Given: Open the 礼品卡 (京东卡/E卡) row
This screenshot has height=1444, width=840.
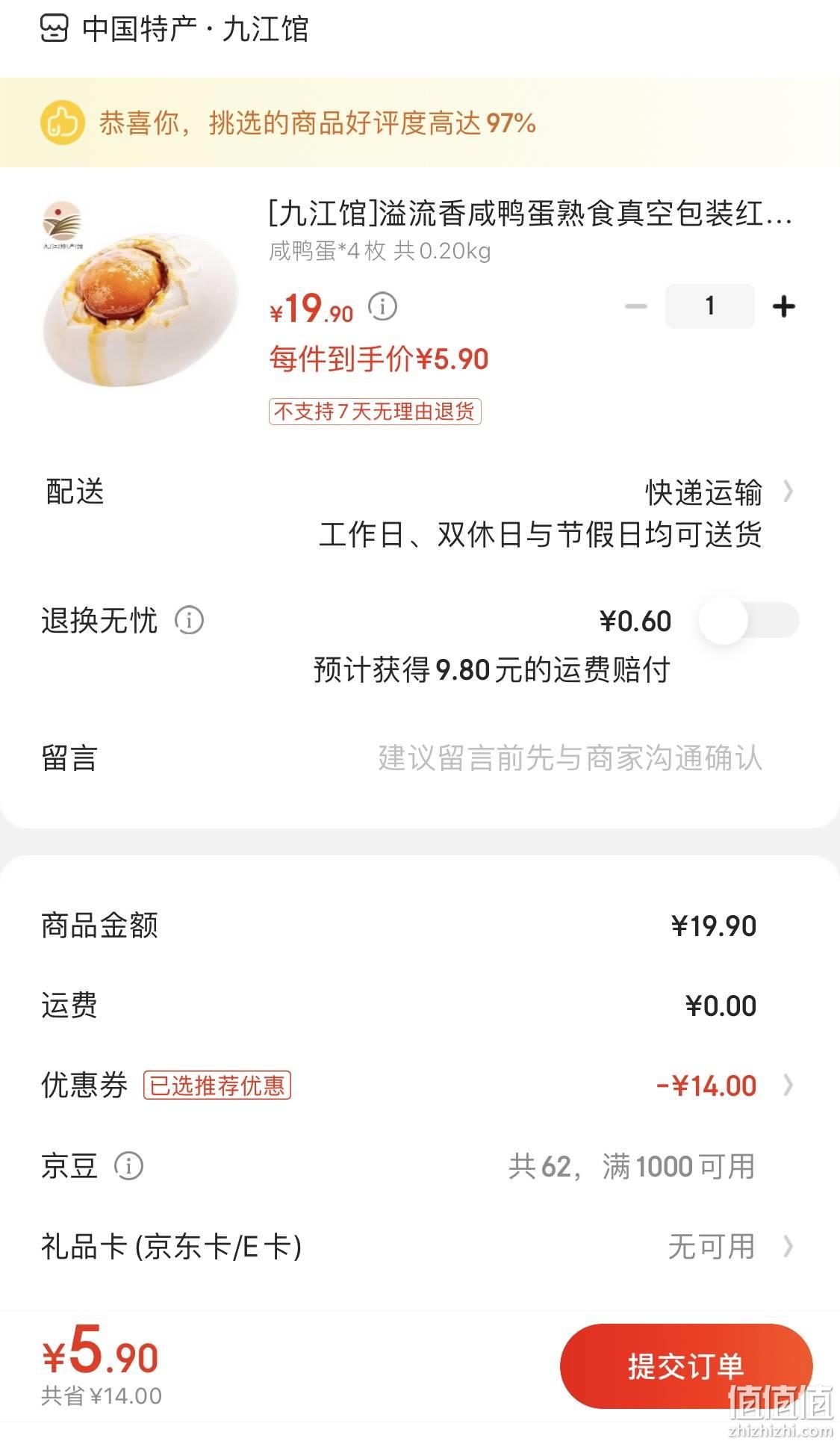Looking at the screenshot, I should 420,1246.
